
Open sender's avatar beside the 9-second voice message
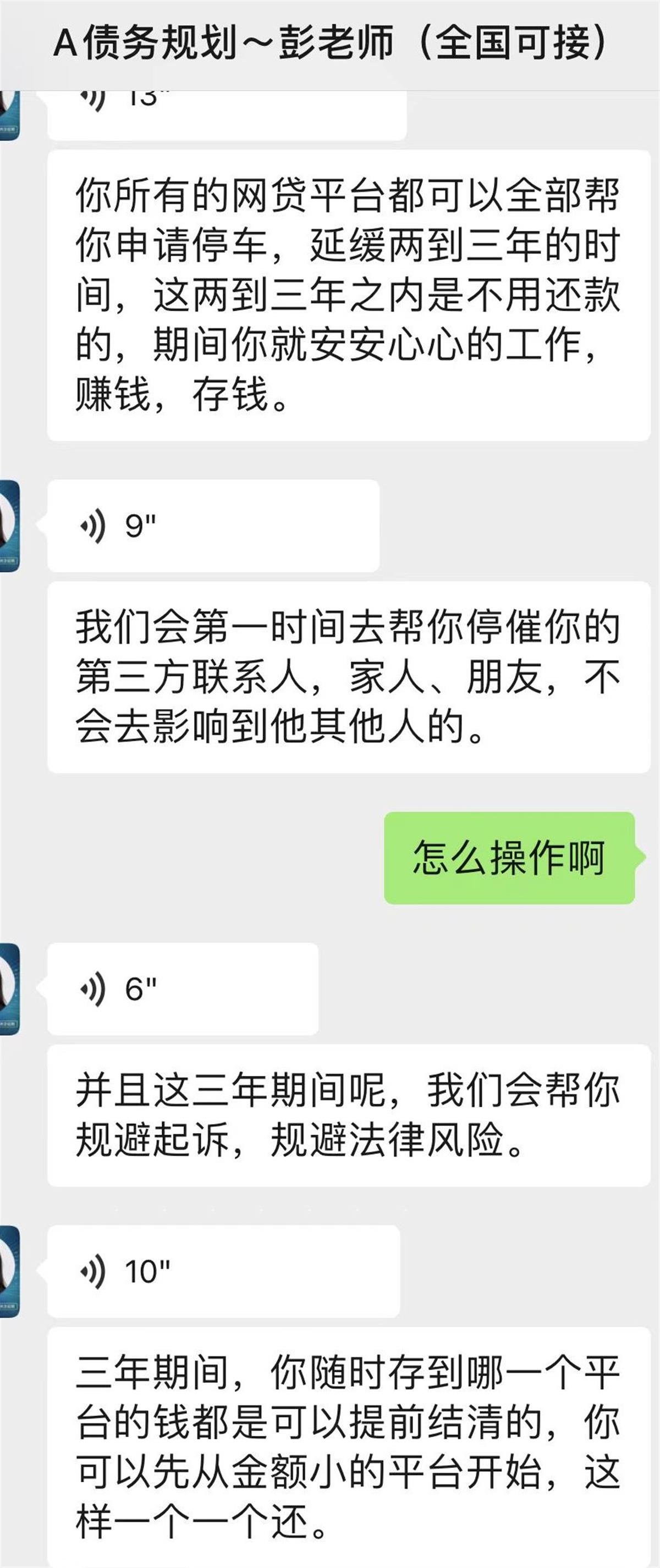coord(10,525)
